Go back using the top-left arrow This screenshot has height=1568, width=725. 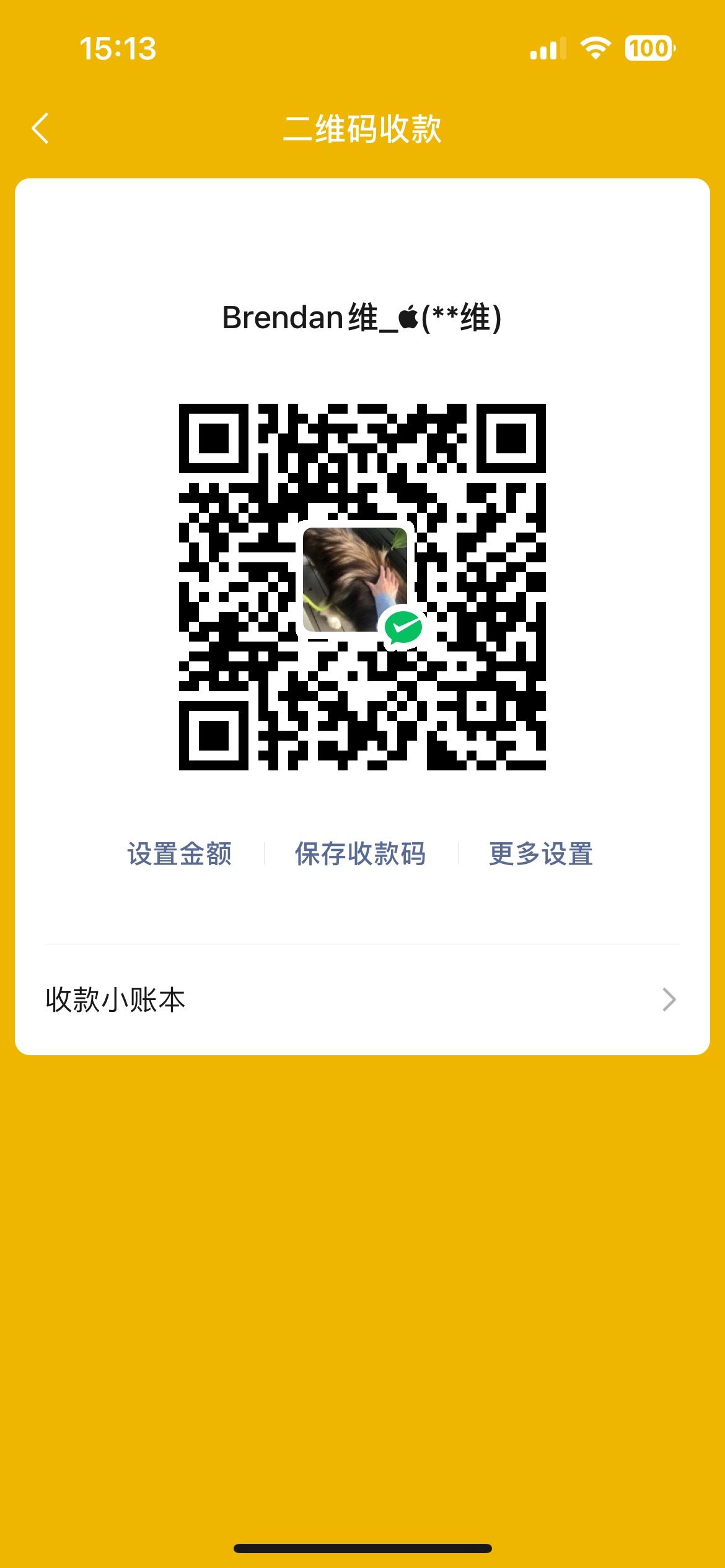41,129
